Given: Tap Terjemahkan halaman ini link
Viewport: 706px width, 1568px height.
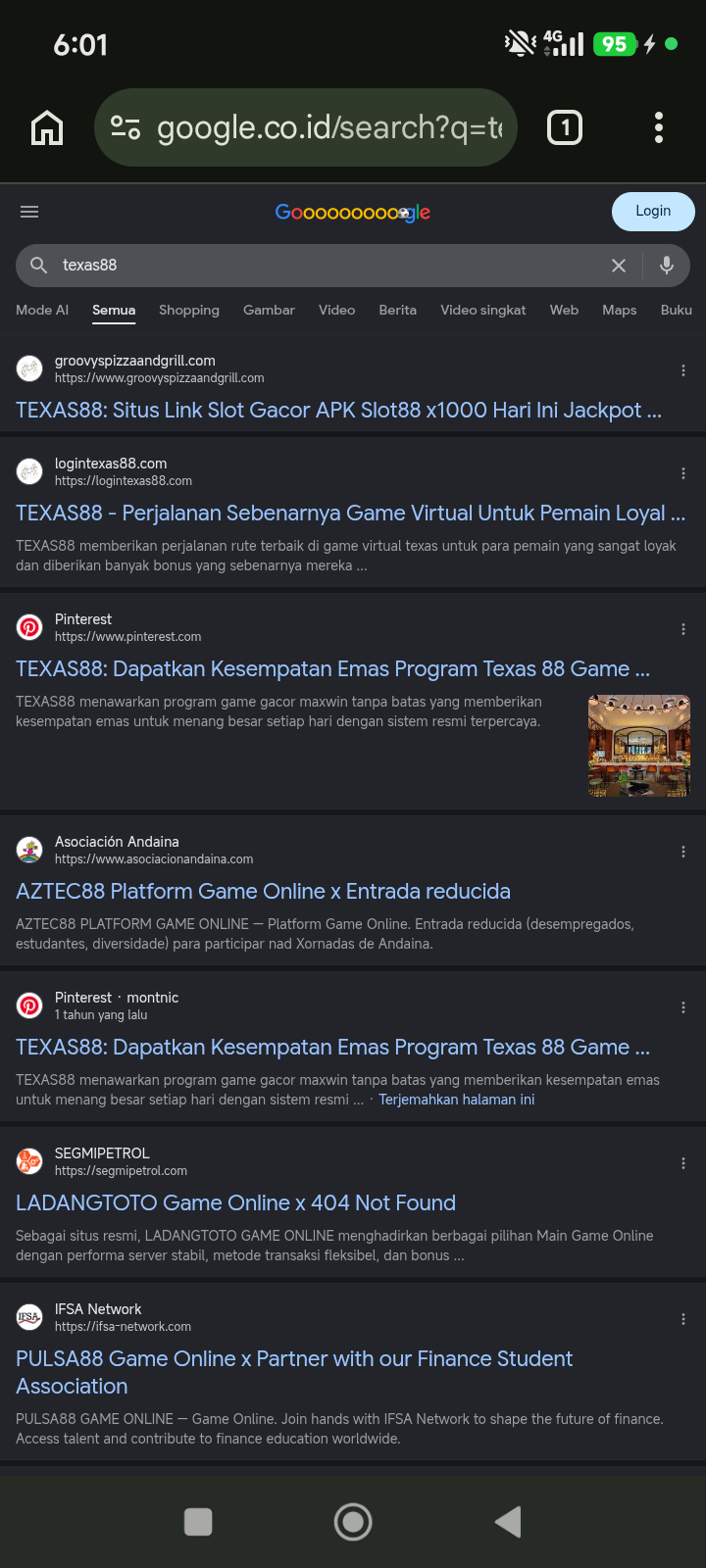Looking at the screenshot, I should (457, 1100).
